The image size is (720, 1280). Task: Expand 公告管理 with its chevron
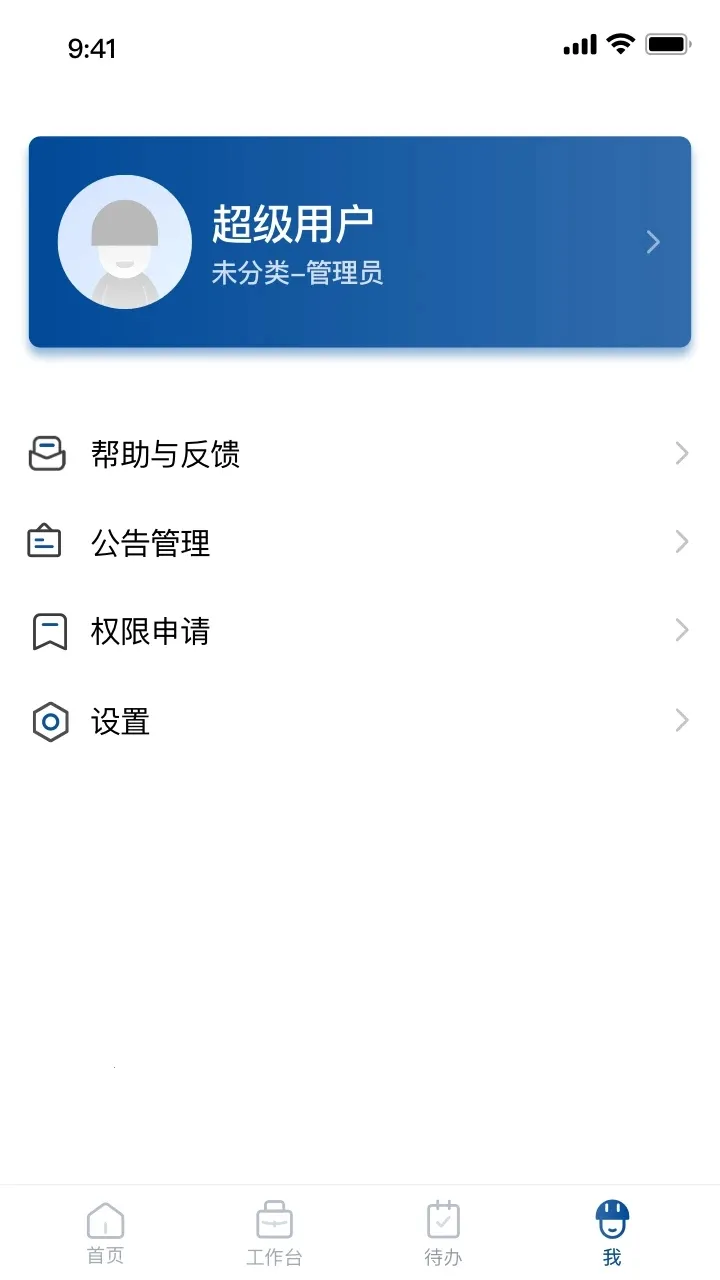point(681,542)
